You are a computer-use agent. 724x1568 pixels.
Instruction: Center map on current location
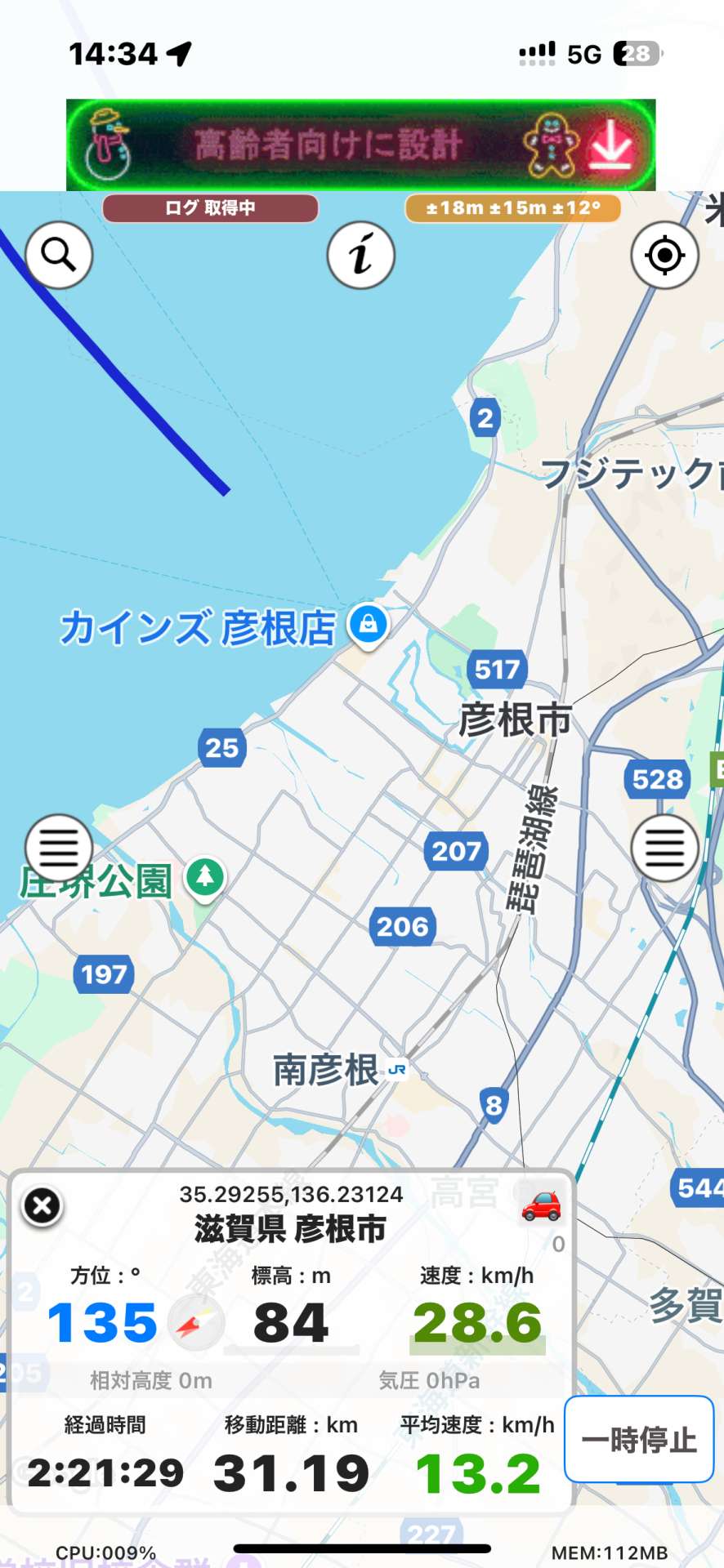point(664,255)
